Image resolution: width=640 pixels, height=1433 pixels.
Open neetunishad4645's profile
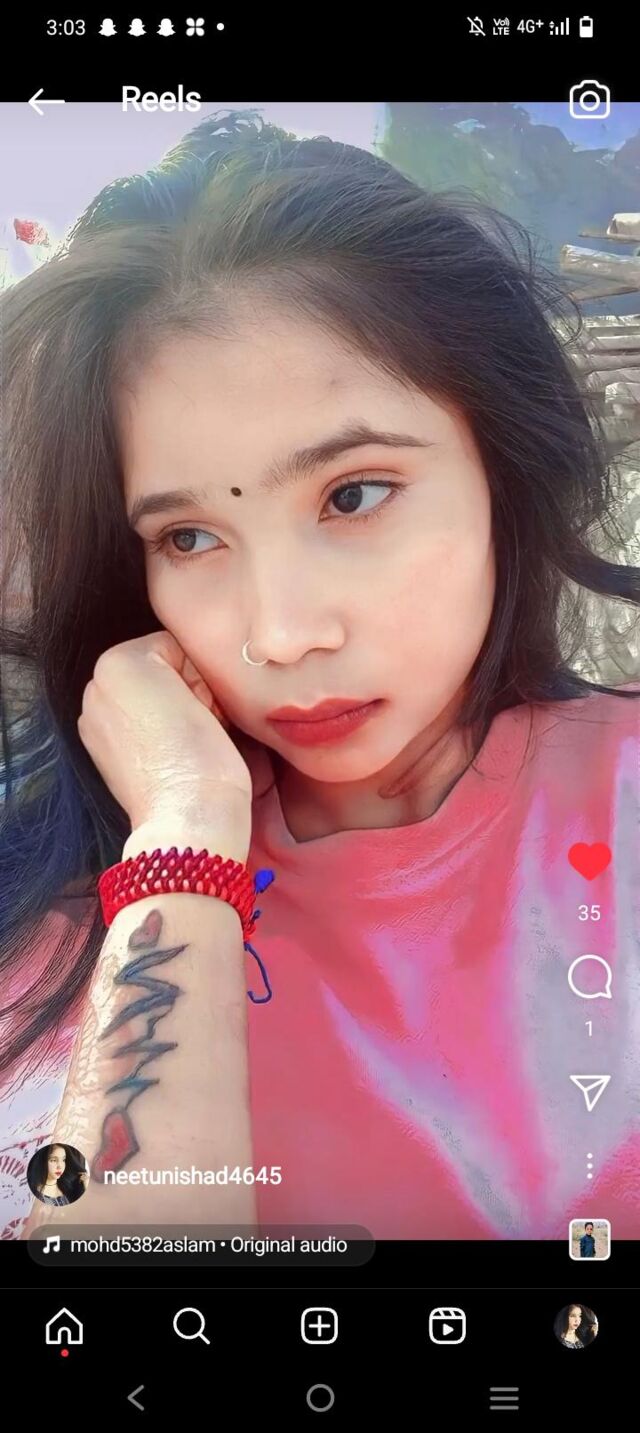(192, 1176)
